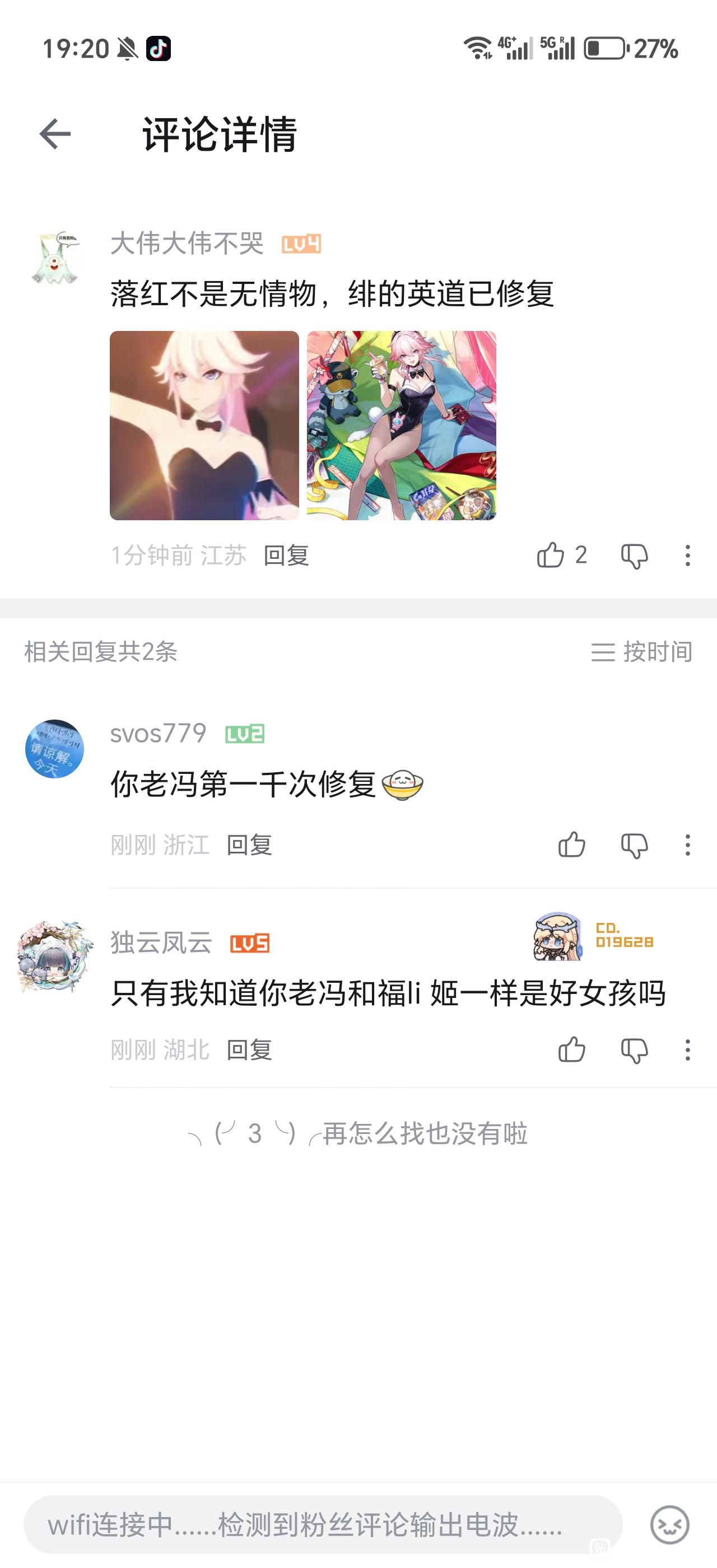This screenshot has height=1568, width=717.
Task: Like svos779's reply
Action: (571, 845)
